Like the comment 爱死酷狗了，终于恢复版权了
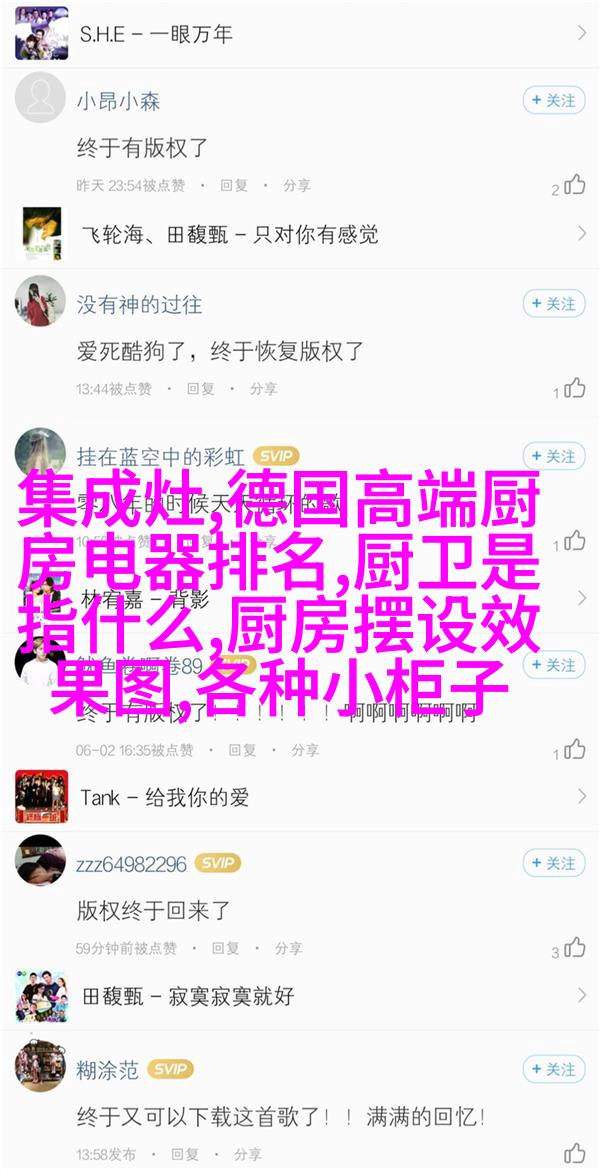 [x=574, y=388]
